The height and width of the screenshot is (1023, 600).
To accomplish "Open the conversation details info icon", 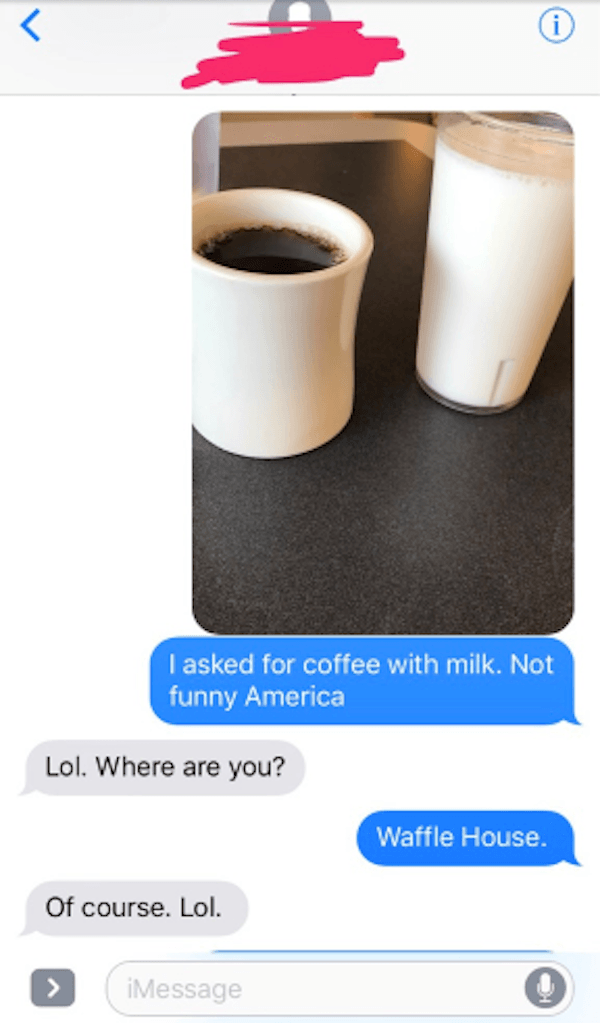I will click(x=556, y=27).
